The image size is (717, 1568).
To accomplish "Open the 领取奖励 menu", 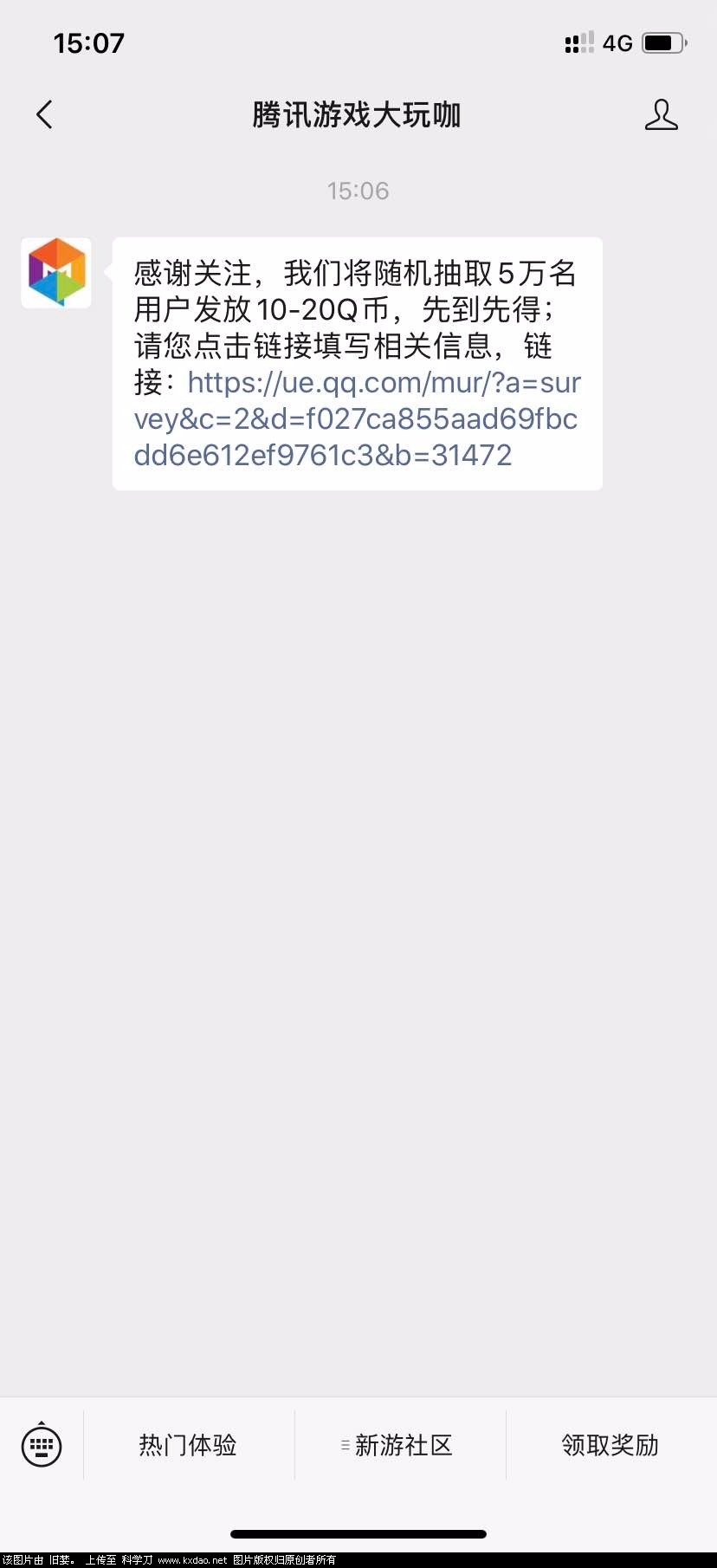I will [610, 1445].
